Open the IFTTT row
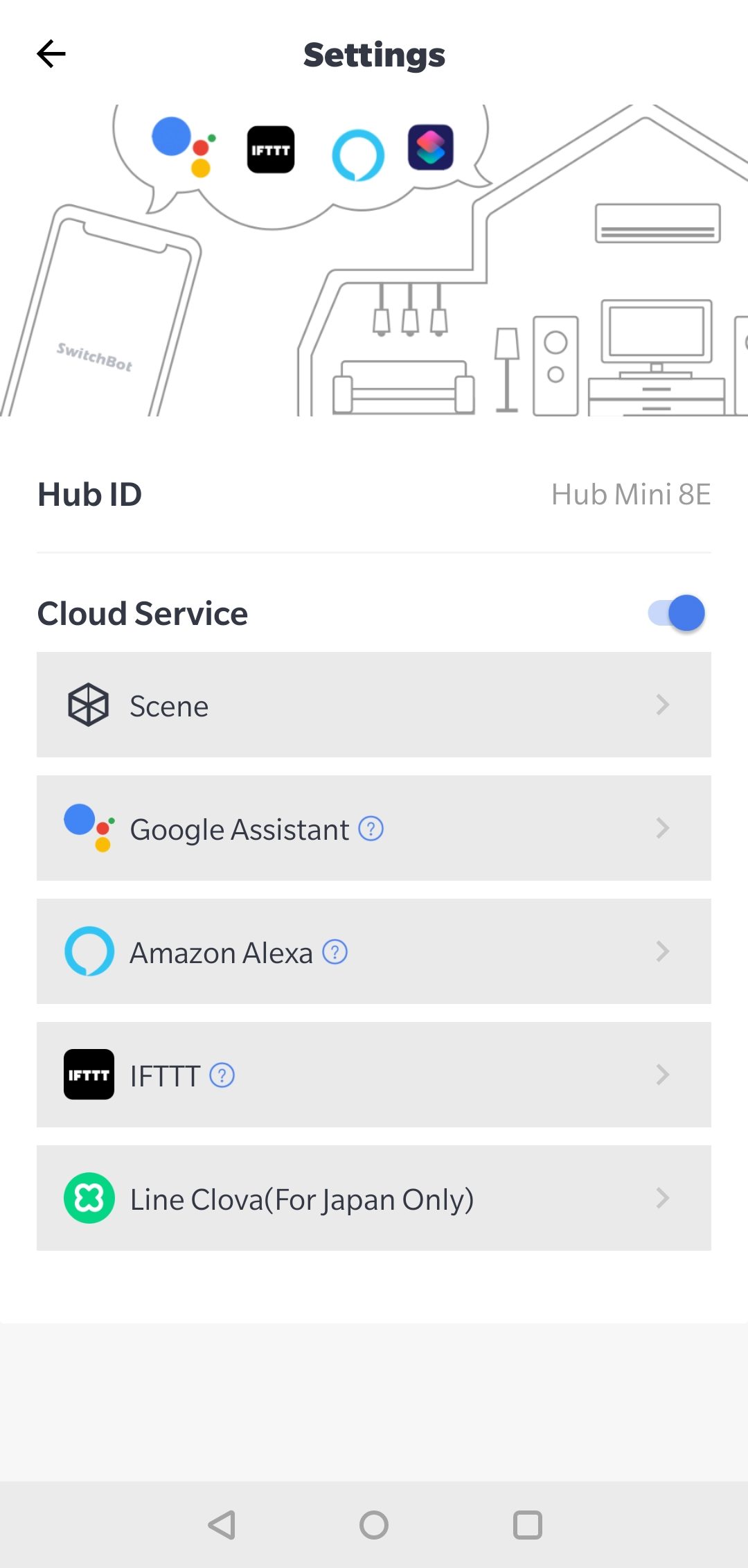Viewport: 748px width, 1568px height. (374, 1075)
